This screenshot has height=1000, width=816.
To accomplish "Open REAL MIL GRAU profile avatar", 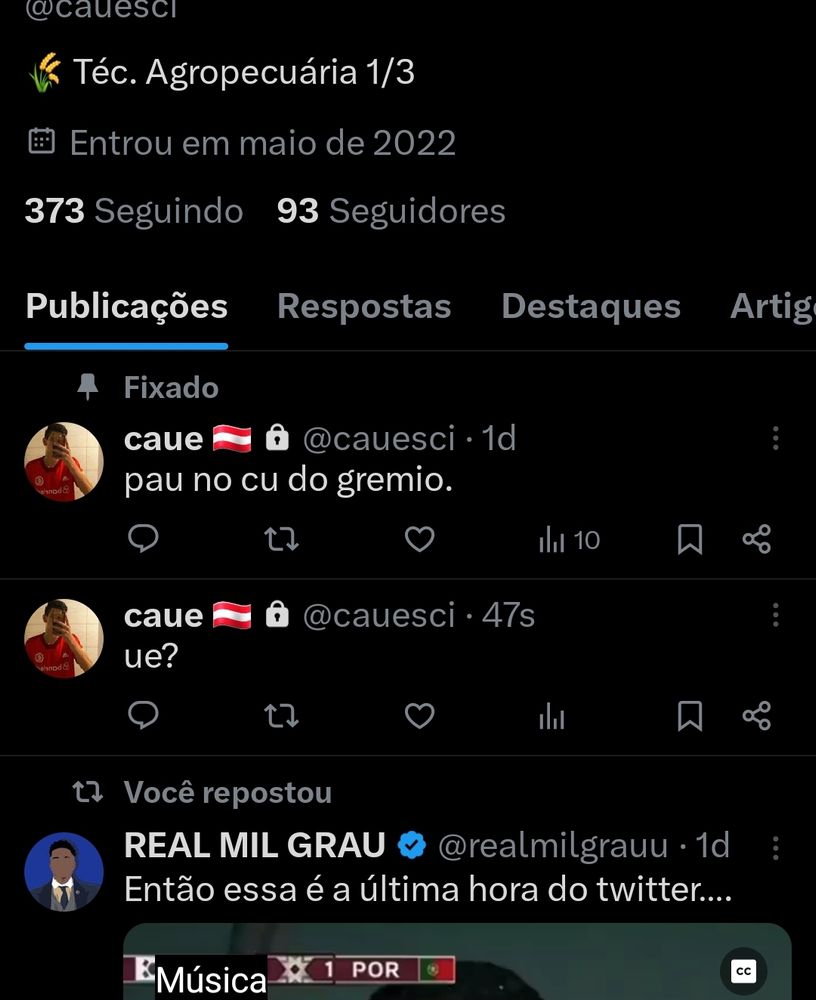I will point(63,872).
